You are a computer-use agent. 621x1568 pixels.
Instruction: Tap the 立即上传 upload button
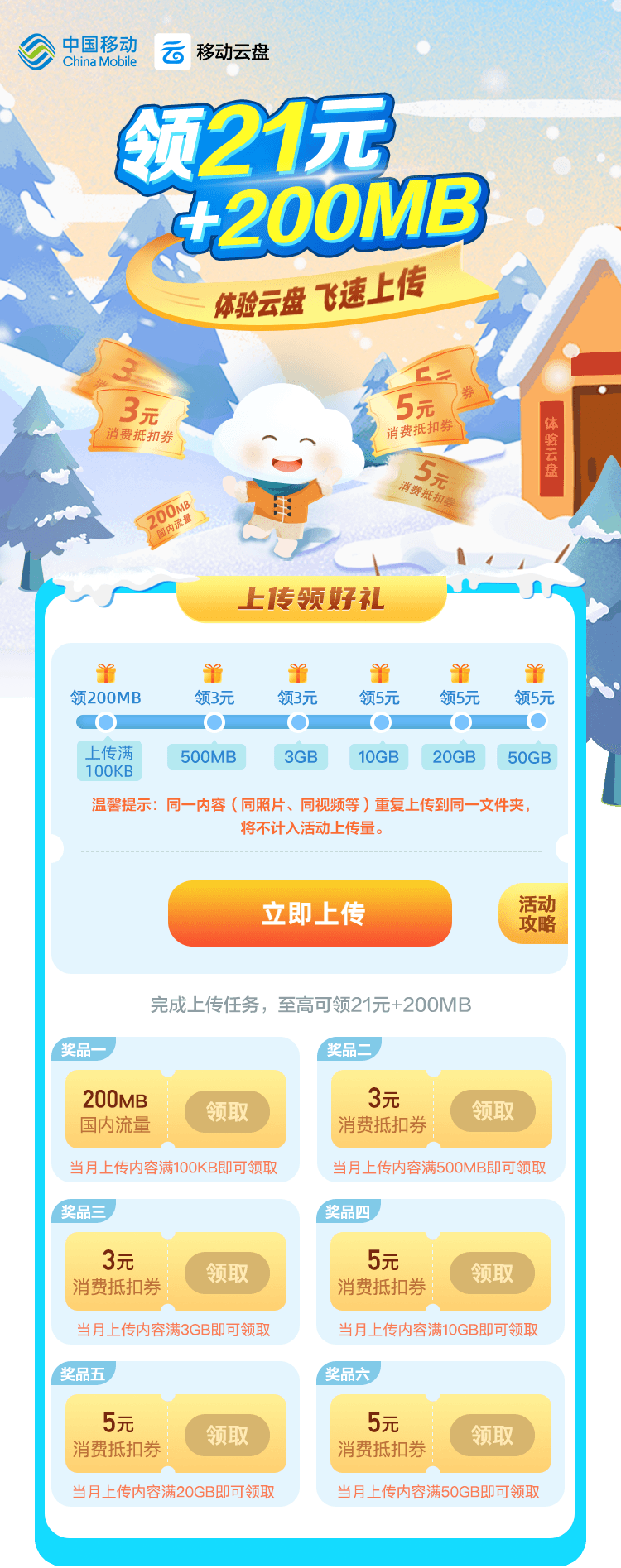click(310, 913)
